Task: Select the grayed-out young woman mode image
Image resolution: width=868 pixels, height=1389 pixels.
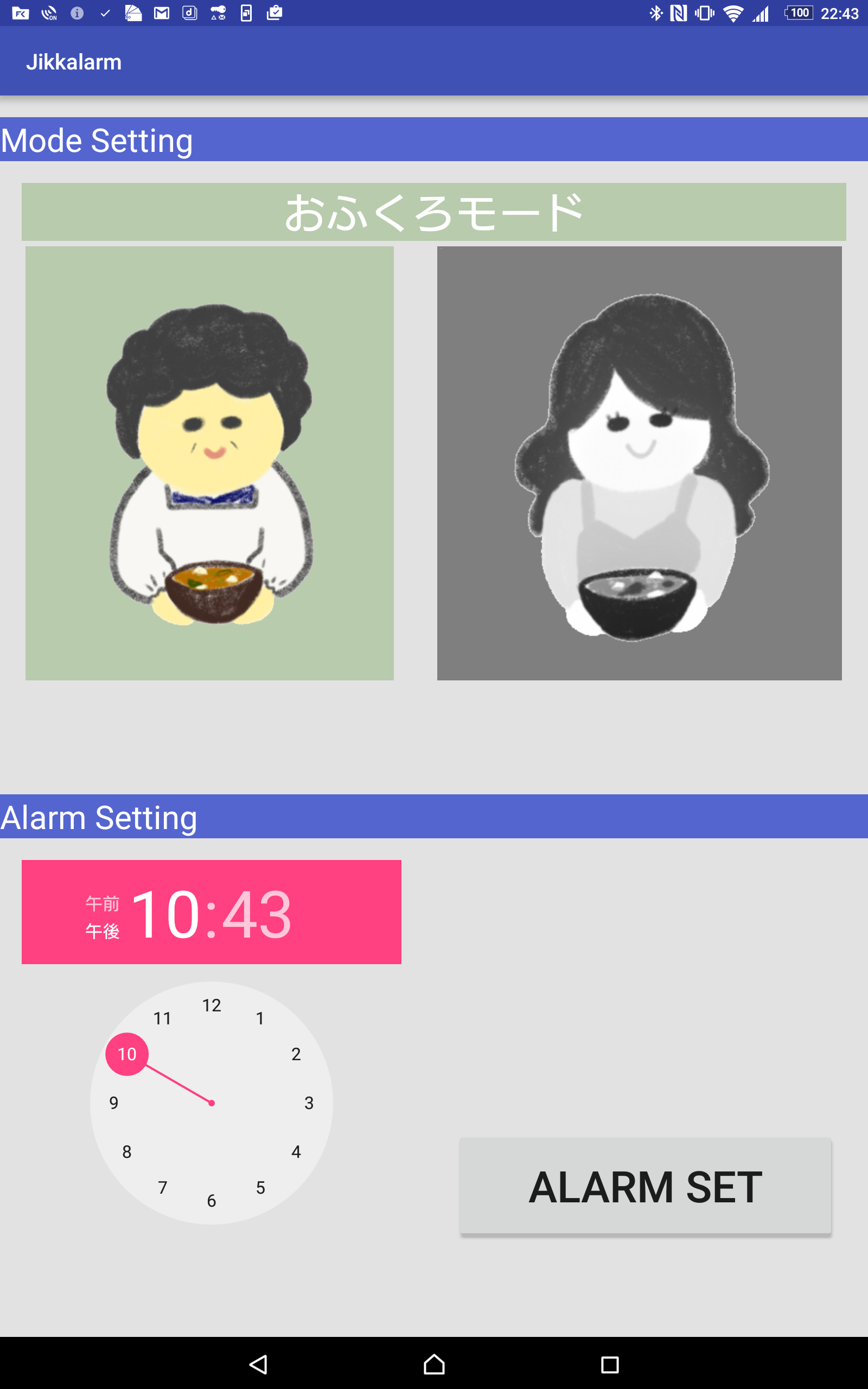Action: 639,463
